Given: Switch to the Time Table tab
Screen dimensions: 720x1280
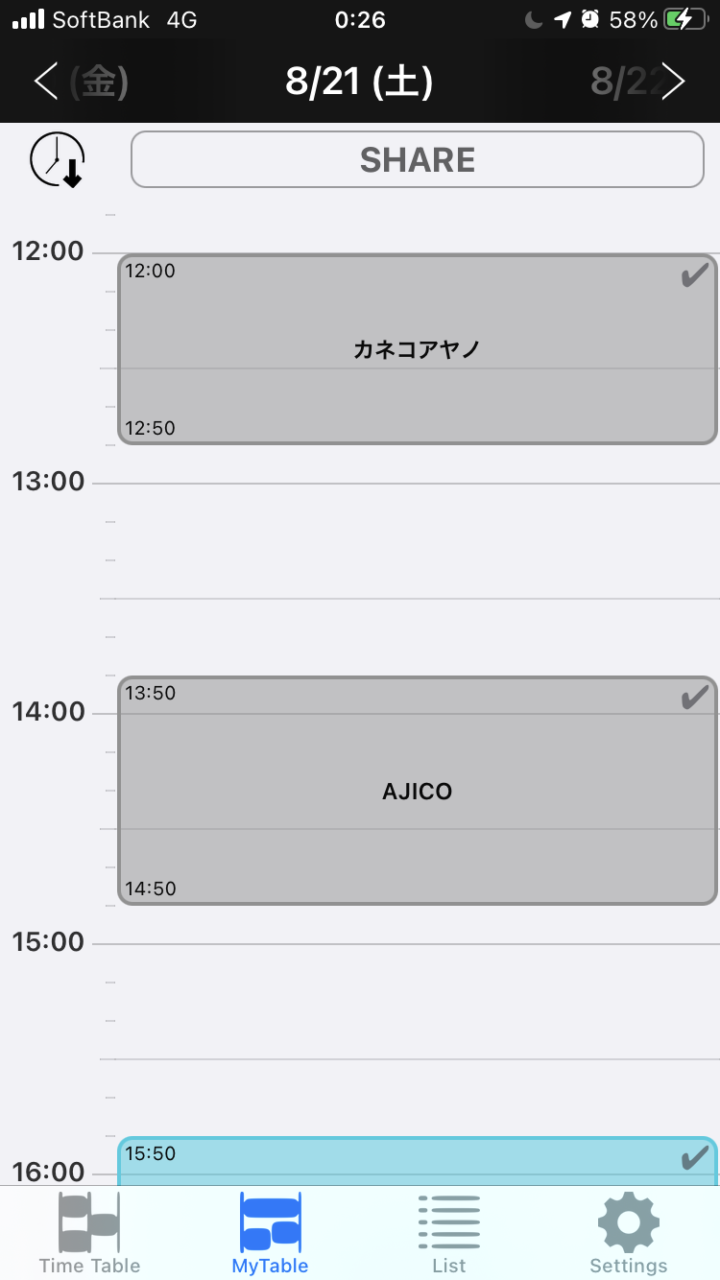Looking at the screenshot, I should [90, 1234].
